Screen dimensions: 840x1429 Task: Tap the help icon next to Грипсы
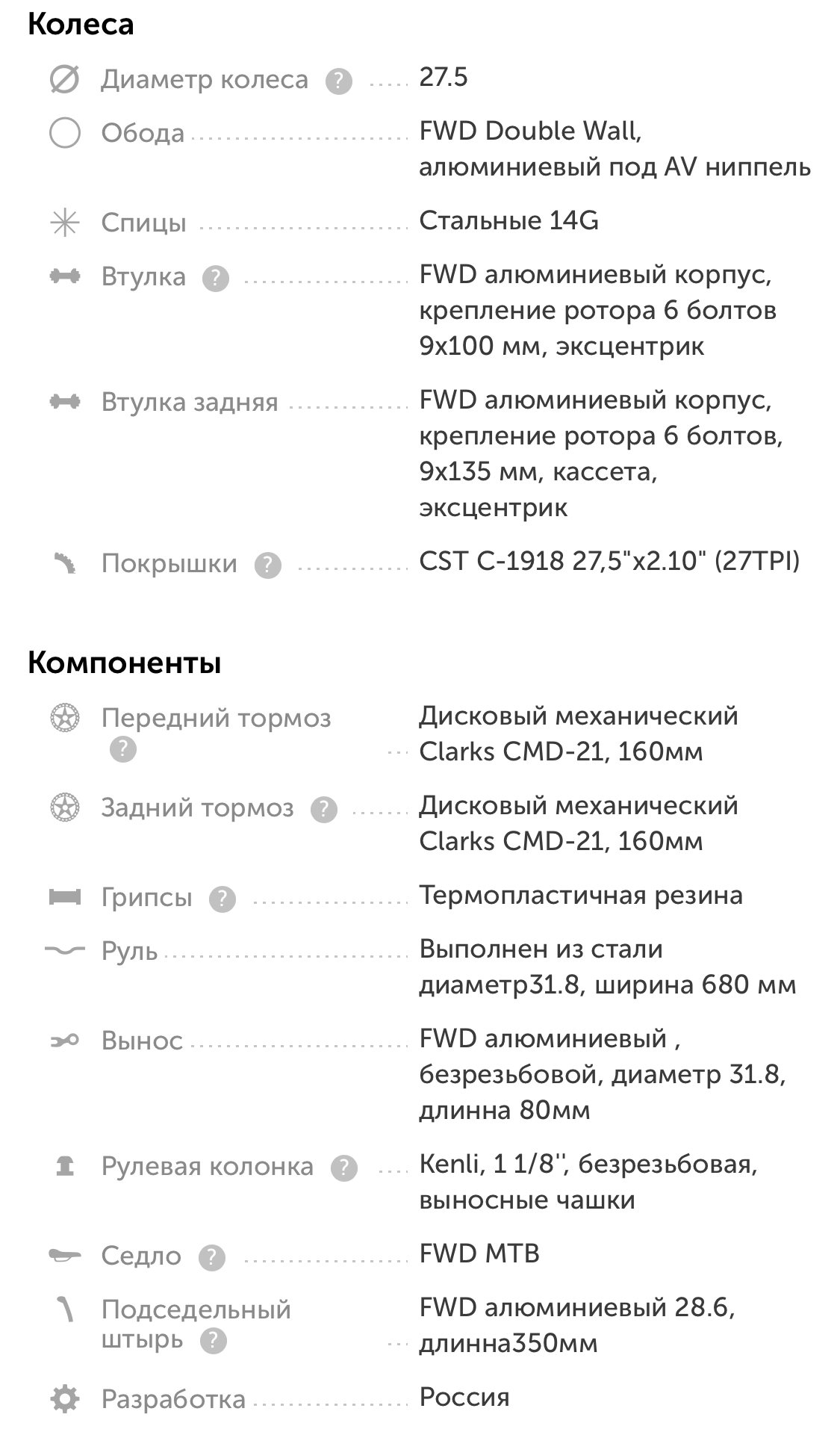pyautogui.click(x=223, y=899)
